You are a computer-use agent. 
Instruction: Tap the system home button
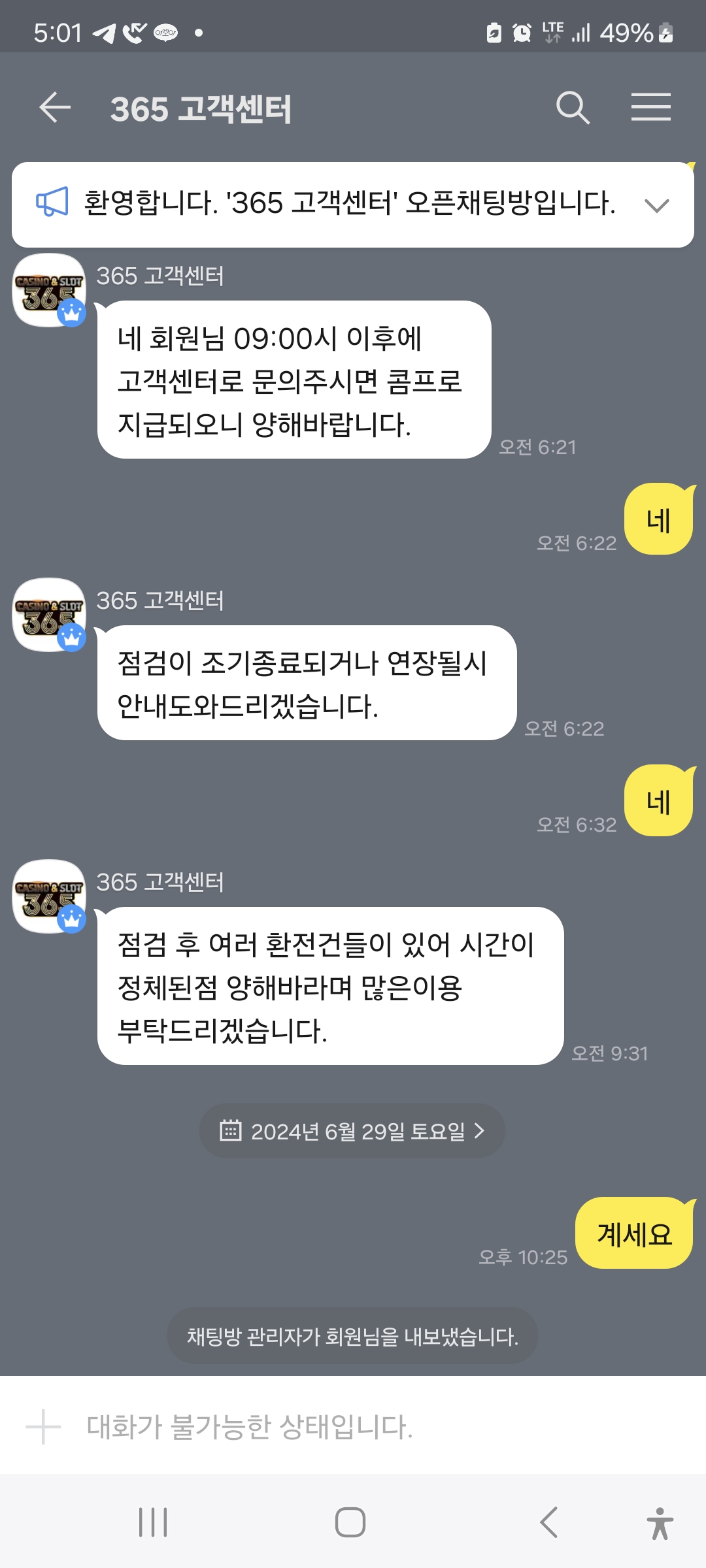(x=350, y=1522)
